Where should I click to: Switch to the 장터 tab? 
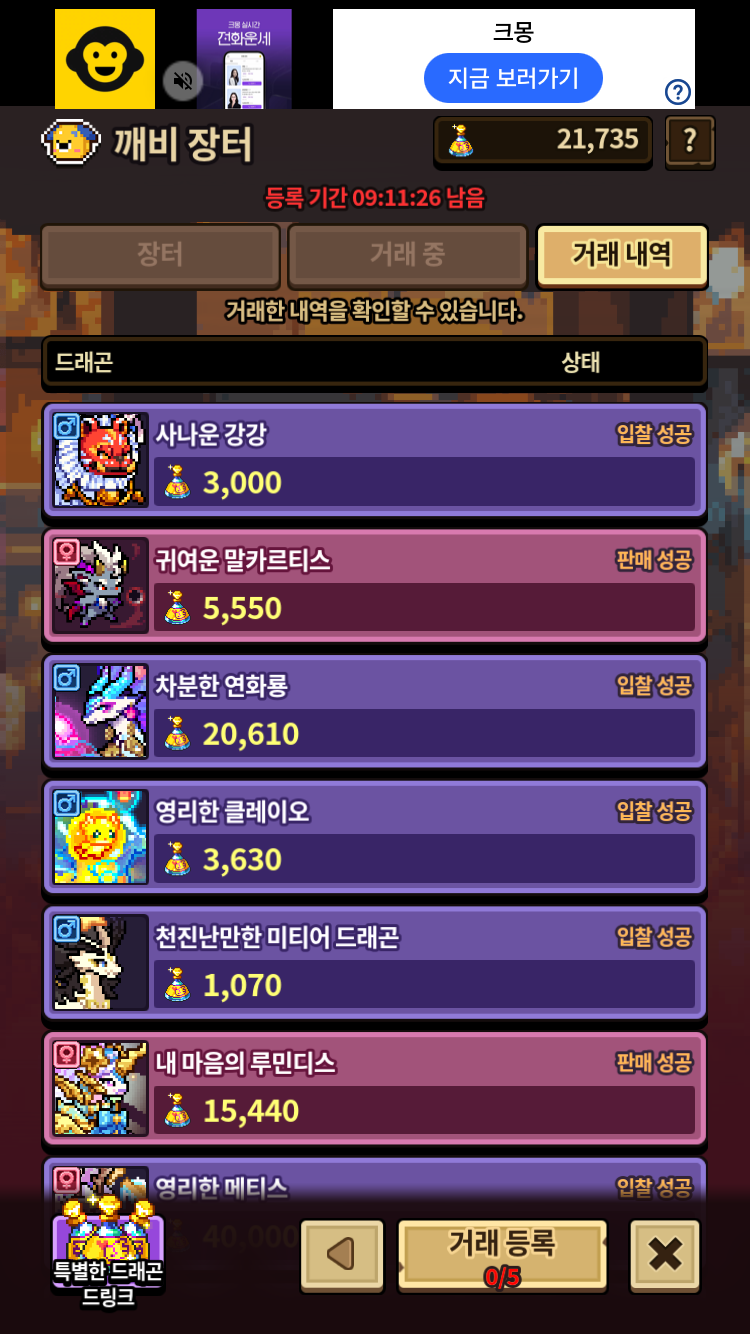(x=160, y=255)
